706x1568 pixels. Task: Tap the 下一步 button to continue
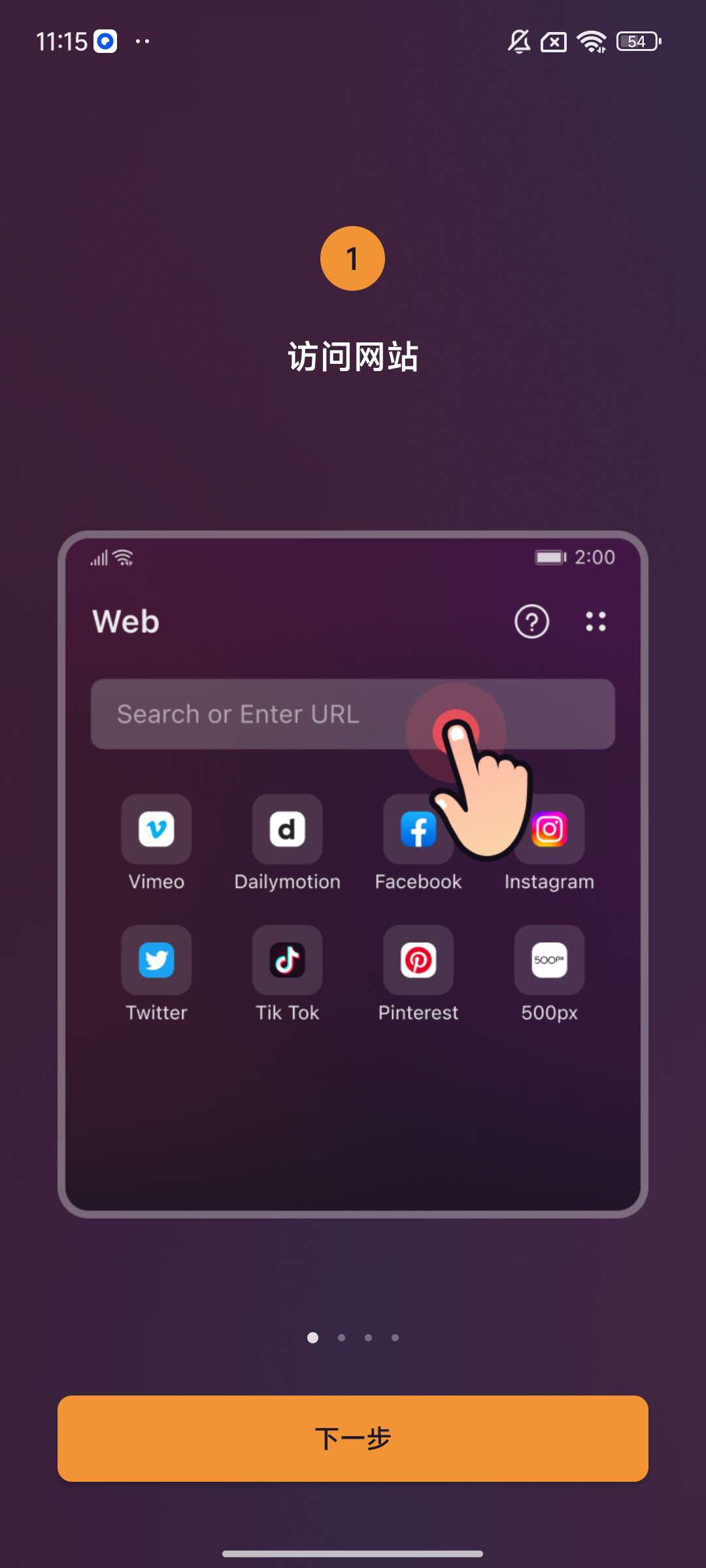click(x=353, y=1439)
